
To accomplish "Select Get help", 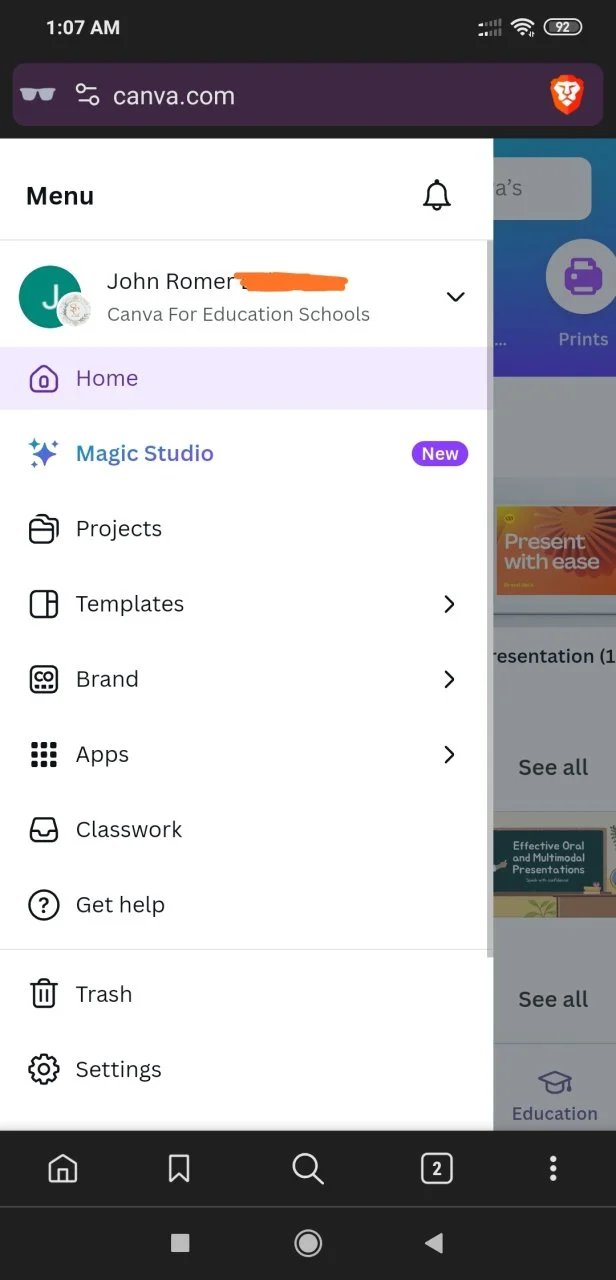I will coord(244,905).
